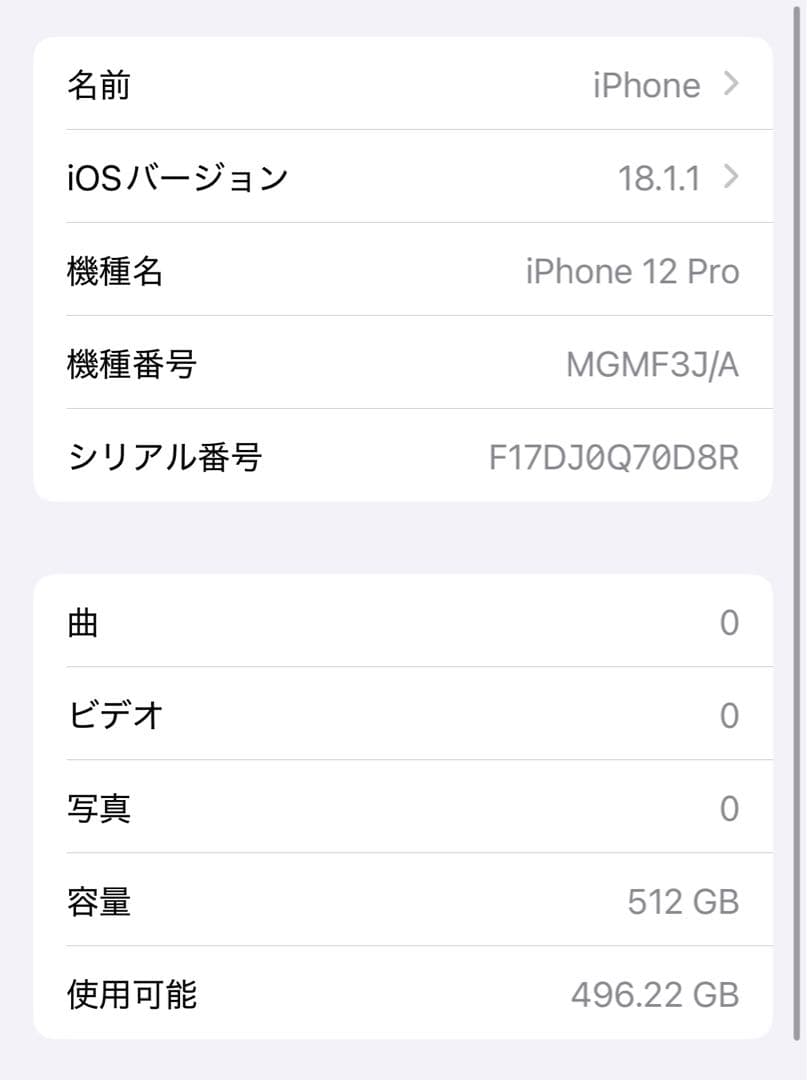
Task: Tap serial number F17DJ0Q70D8R
Action: [x=614, y=457]
